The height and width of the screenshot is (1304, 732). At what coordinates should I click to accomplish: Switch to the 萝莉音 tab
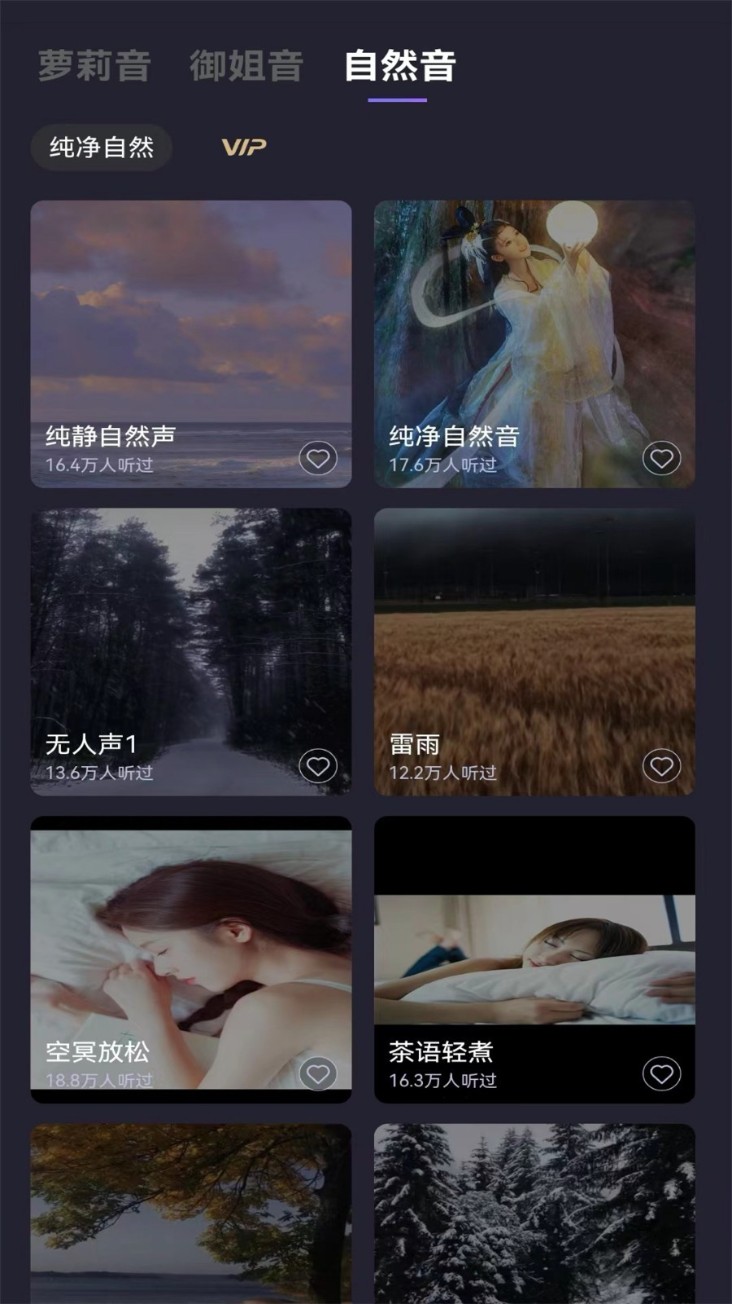pos(93,66)
